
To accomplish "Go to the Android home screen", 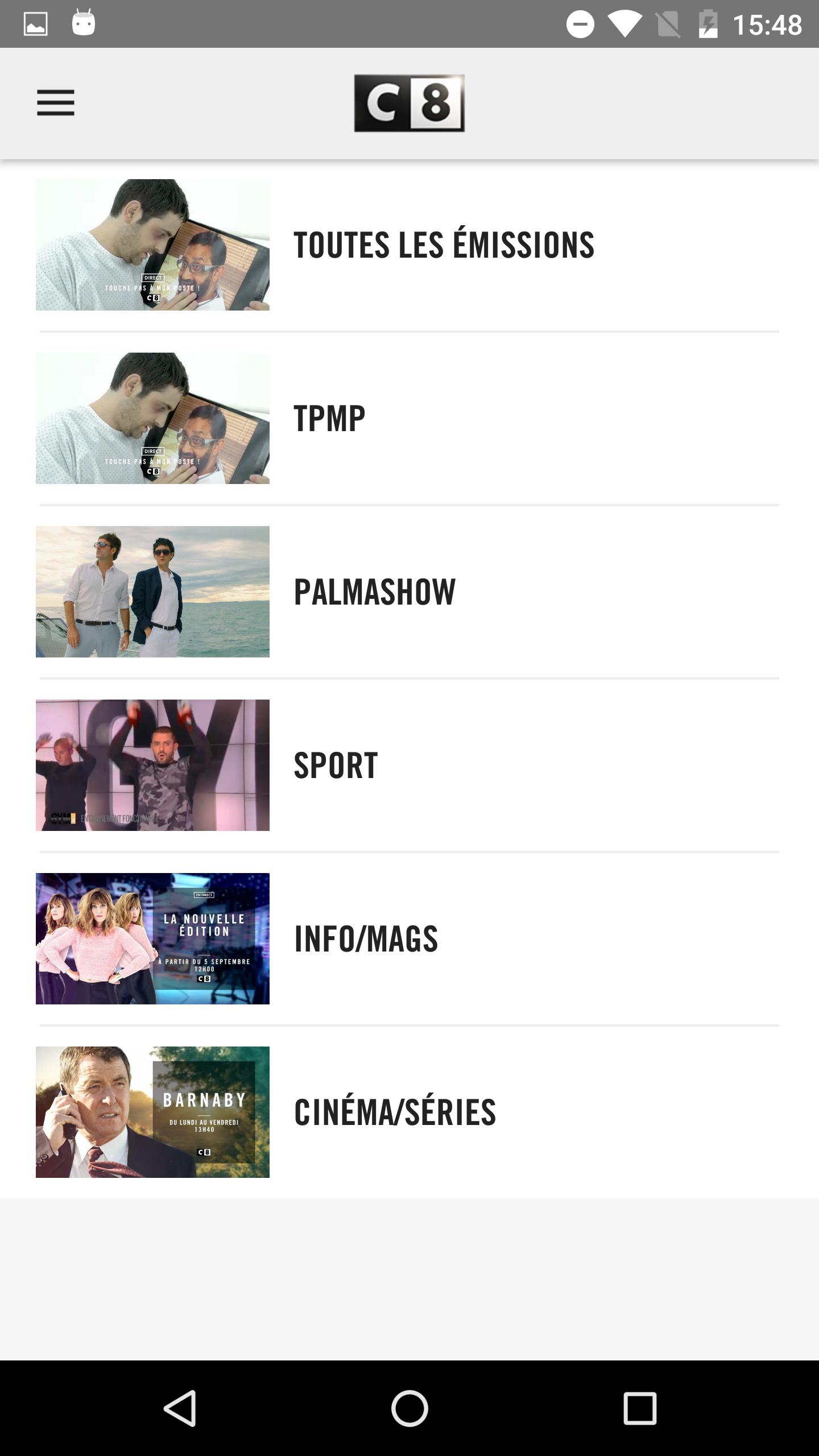I will pos(409,1408).
